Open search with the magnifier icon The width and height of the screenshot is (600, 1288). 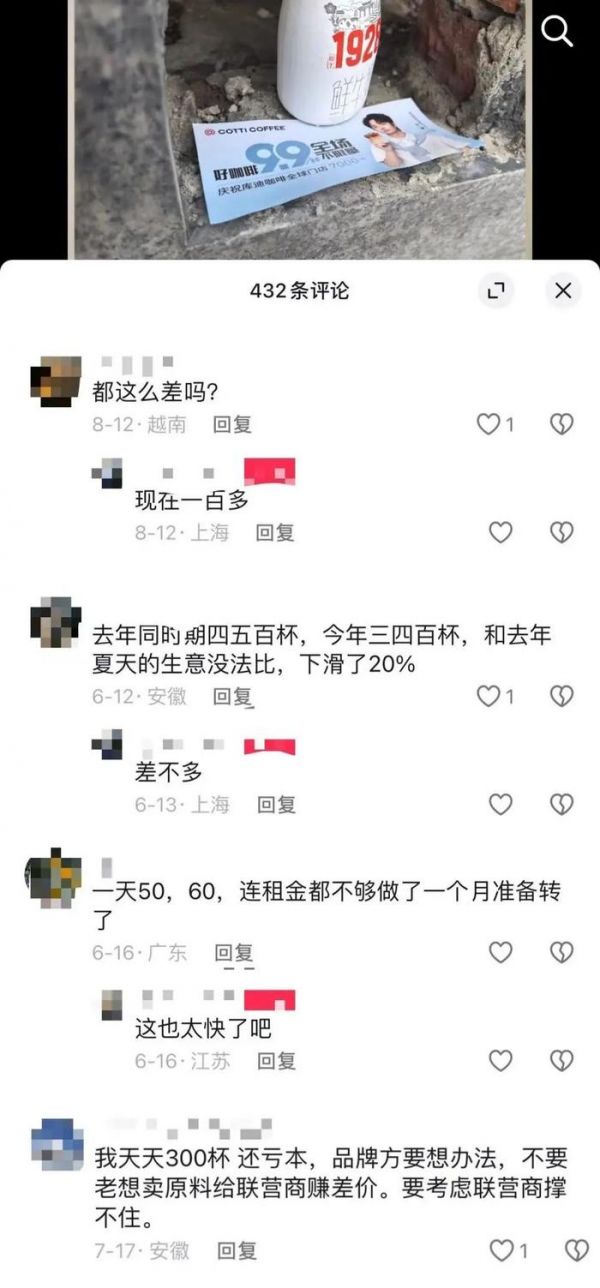(x=556, y=31)
